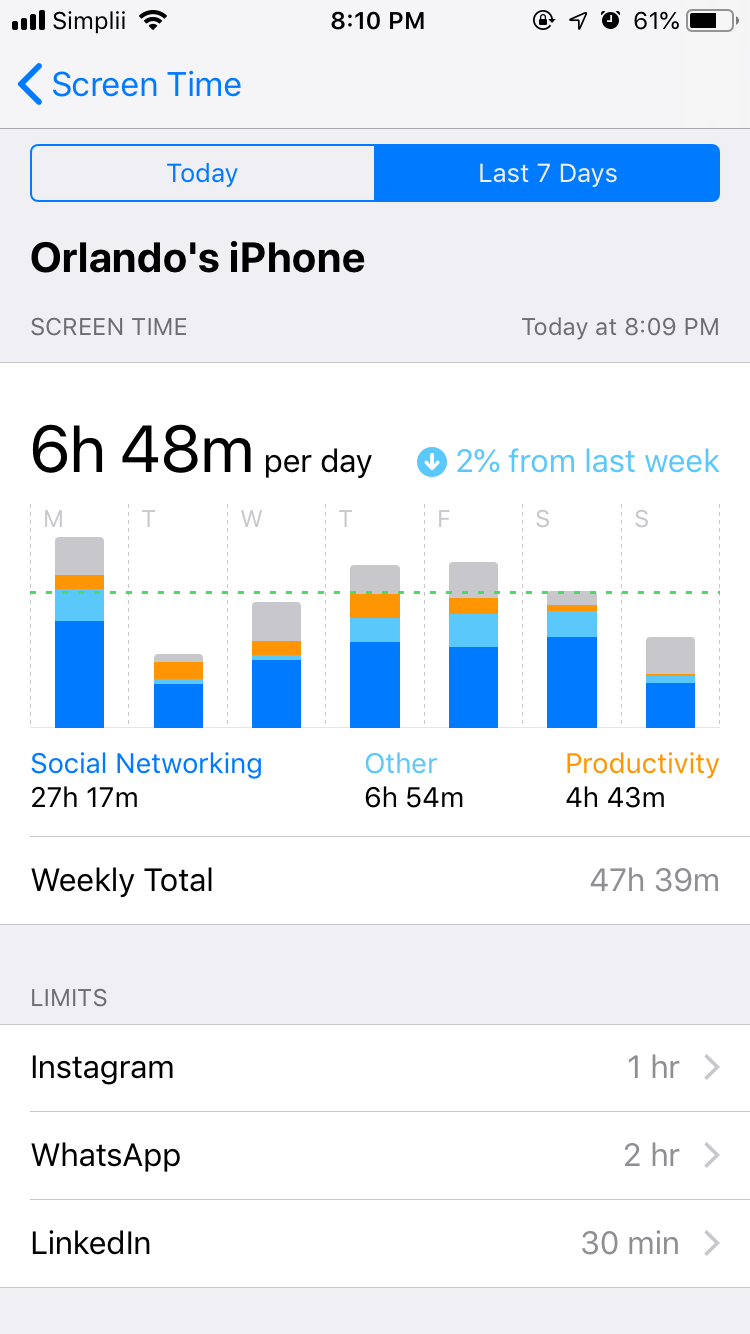Go back to Screen Time
Screen dimensions: 750x1334
[x=130, y=85]
